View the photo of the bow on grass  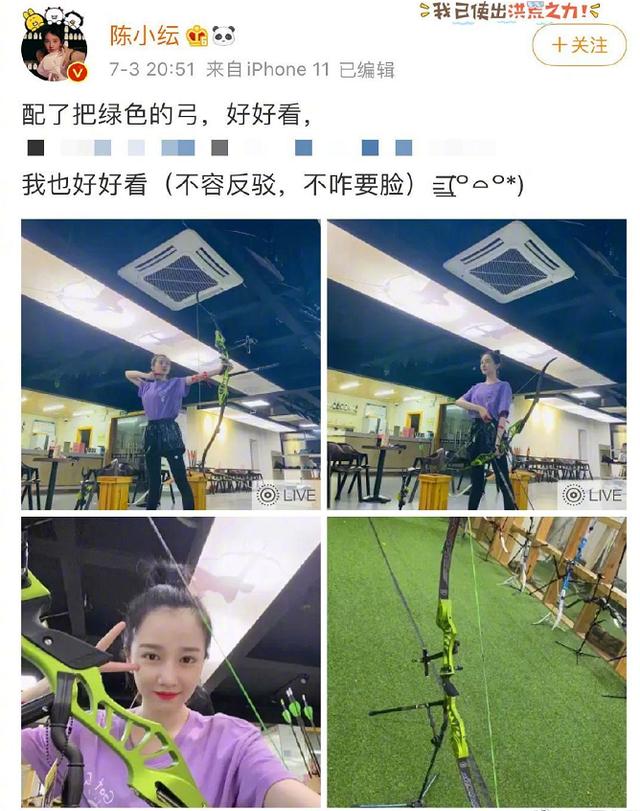click(476, 661)
